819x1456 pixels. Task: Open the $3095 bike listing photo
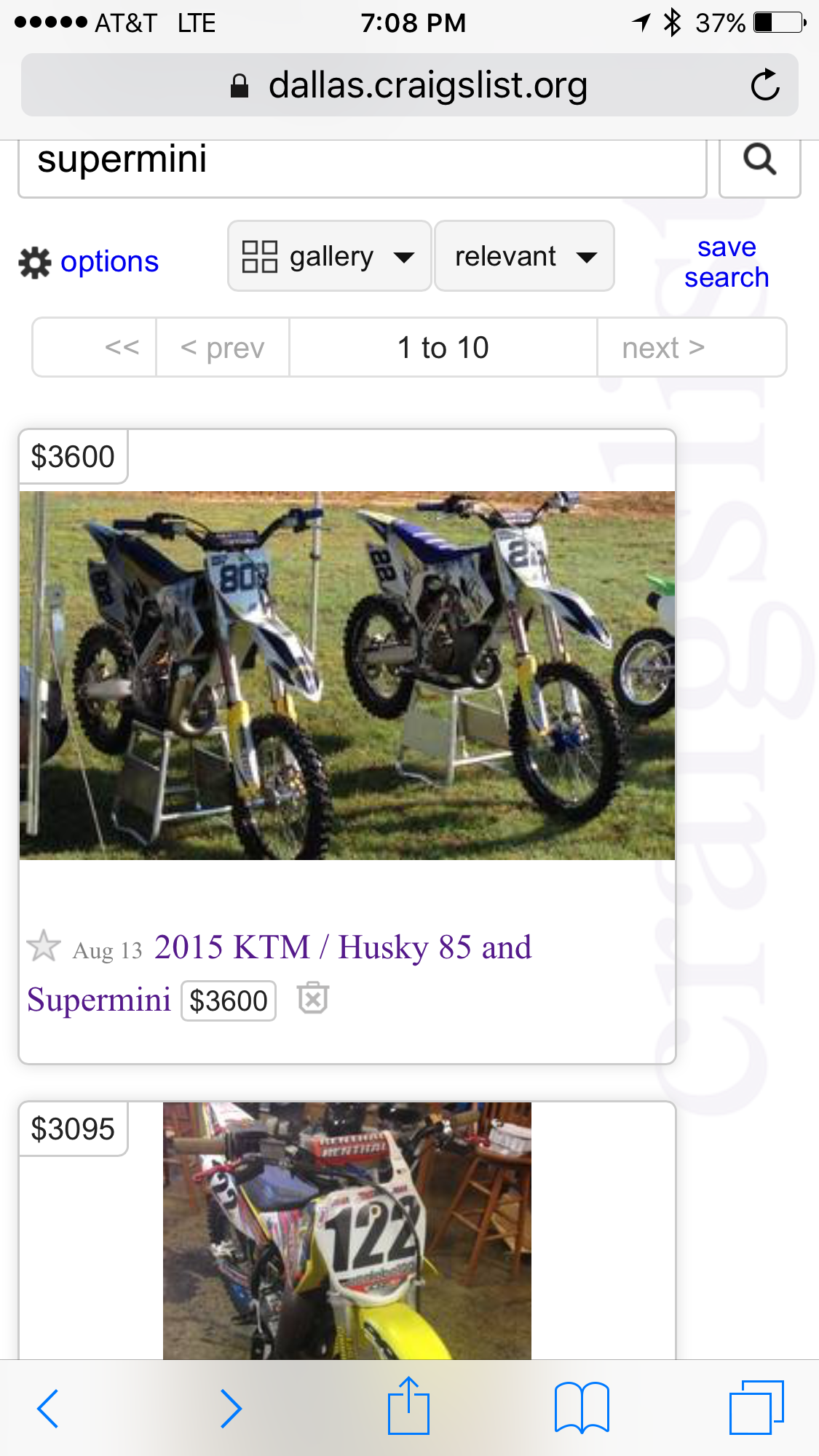(347, 1230)
